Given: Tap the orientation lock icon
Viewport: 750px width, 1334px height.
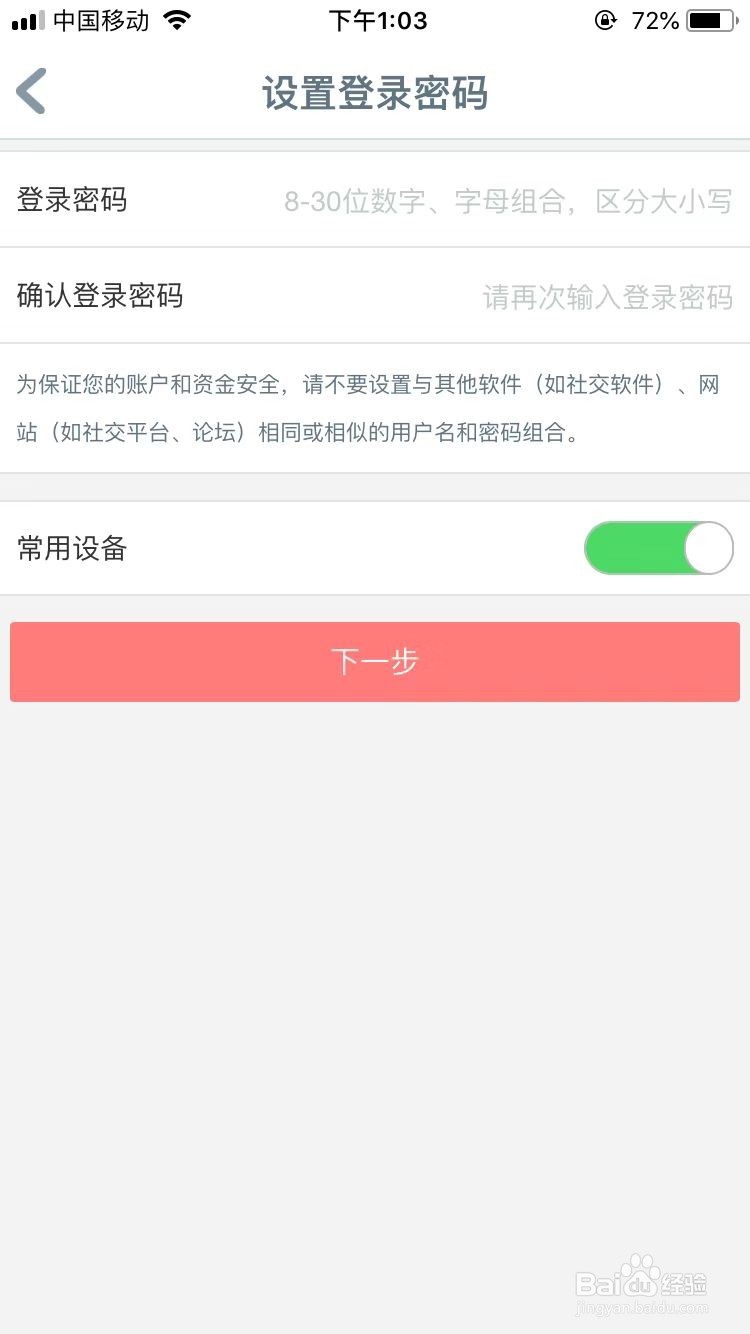Looking at the screenshot, I should [x=604, y=19].
